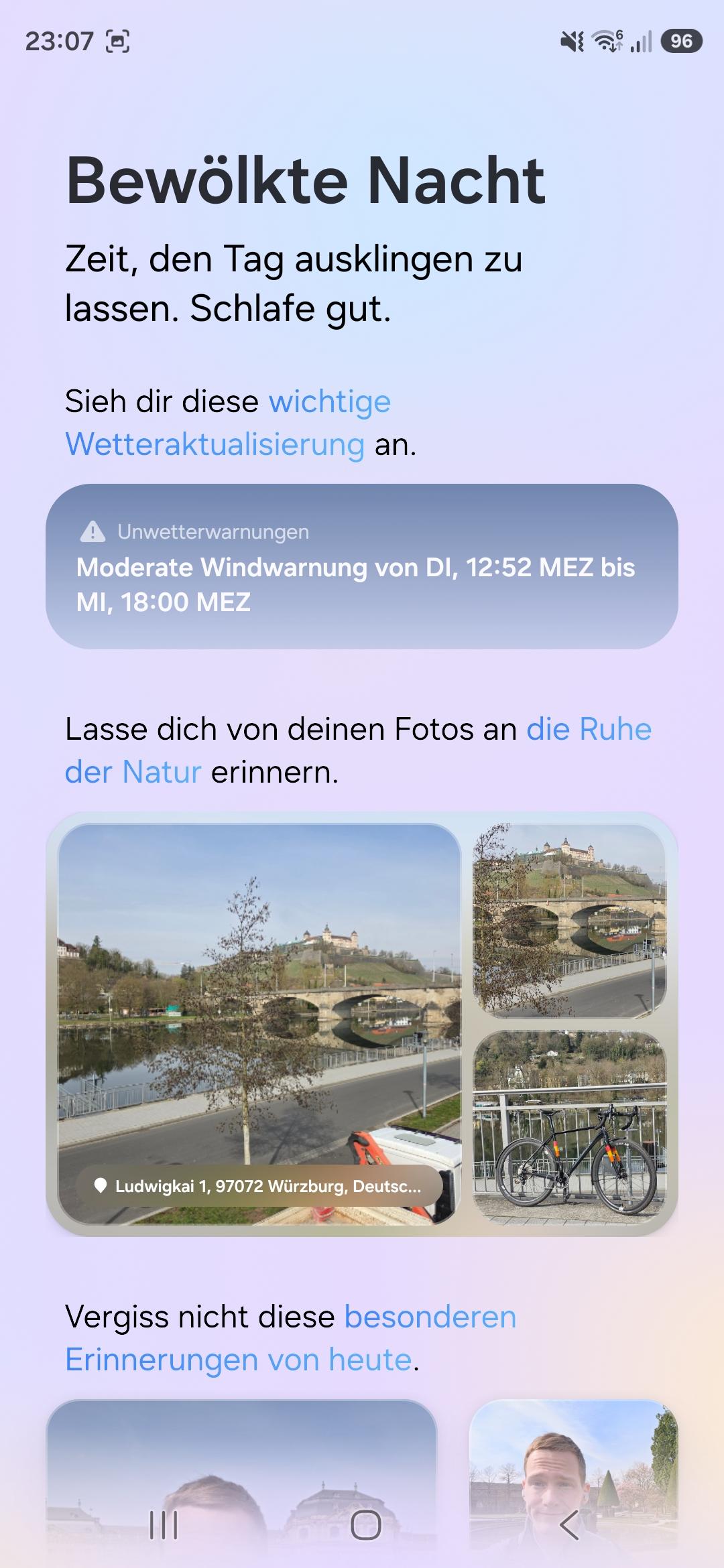Open the recent apps overview
Viewport: 724px width, 1568px height.
click(164, 1525)
